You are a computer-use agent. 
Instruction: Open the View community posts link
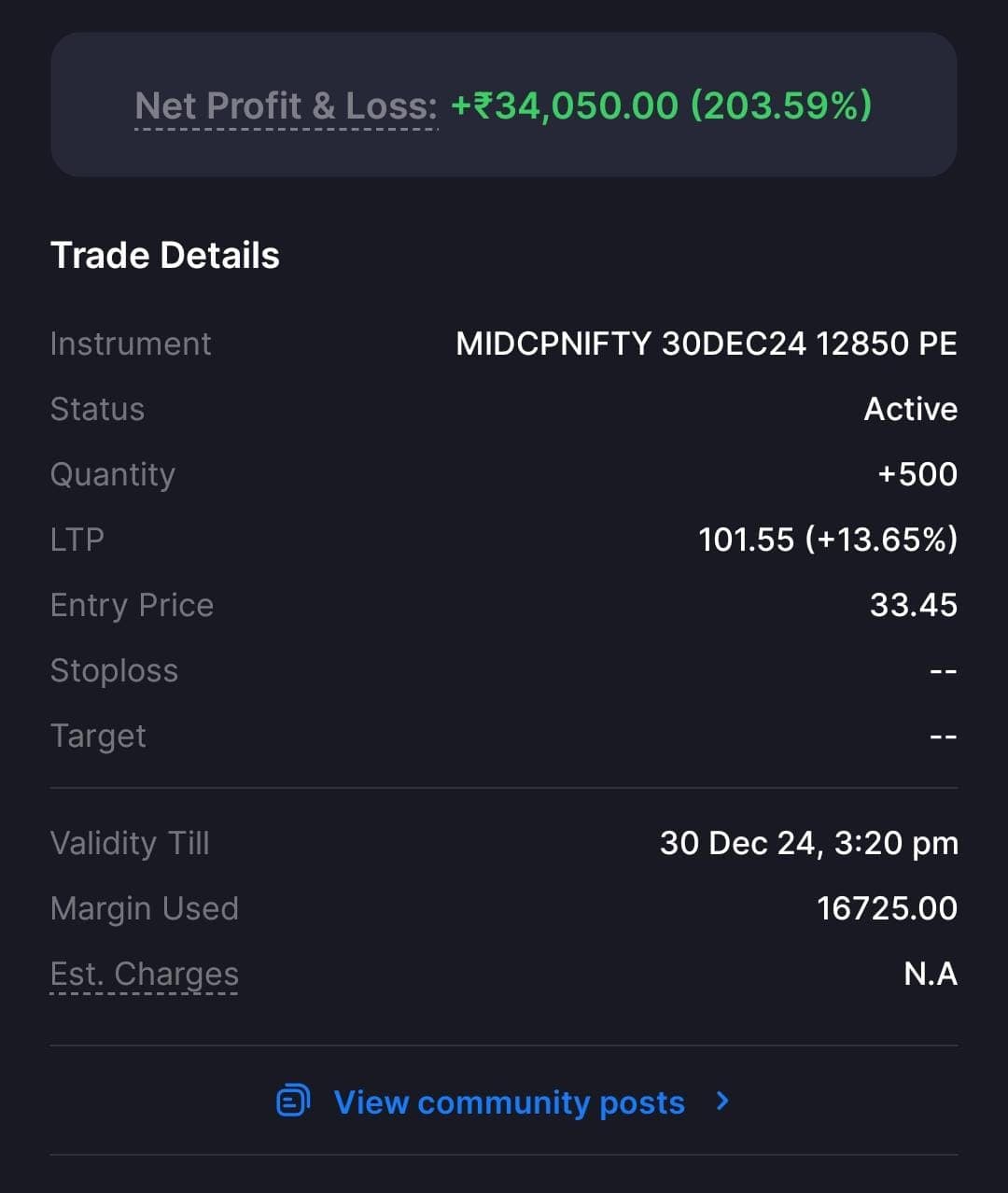(x=510, y=1102)
